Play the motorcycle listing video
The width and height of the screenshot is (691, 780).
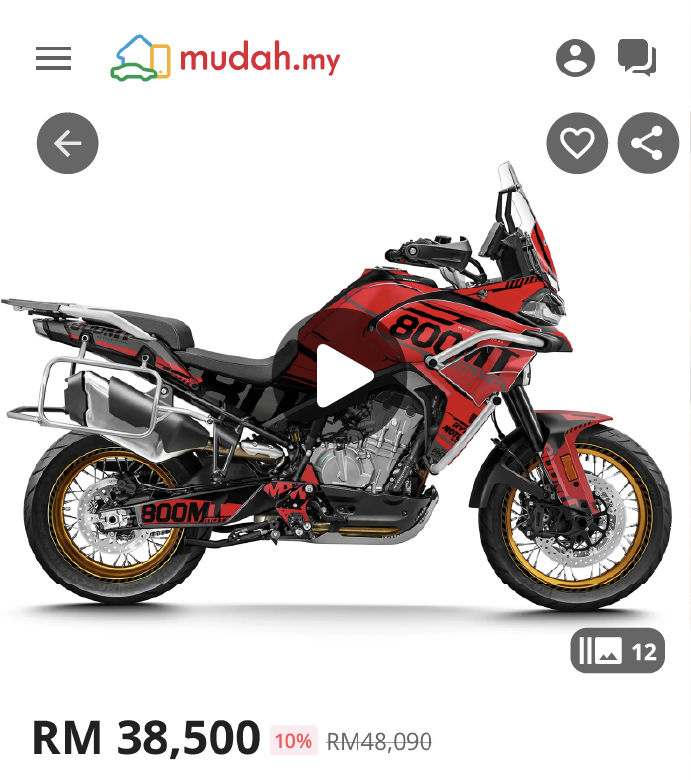(345, 376)
